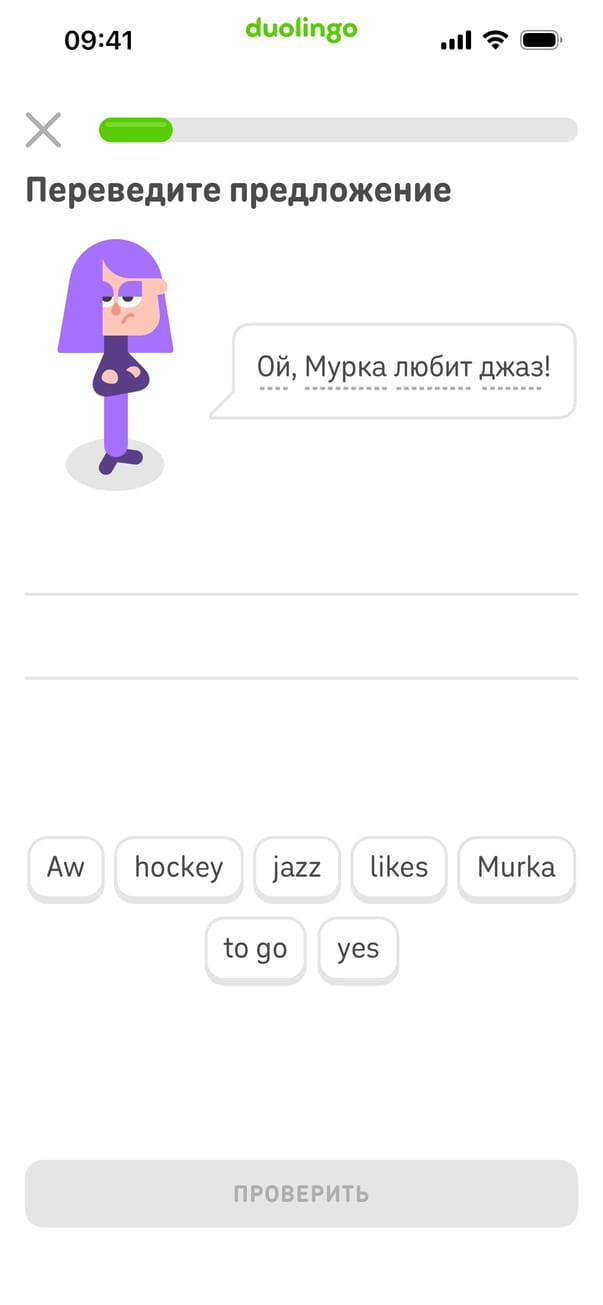Select the word chip "Aw"
The image size is (603, 1305).
[66, 867]
